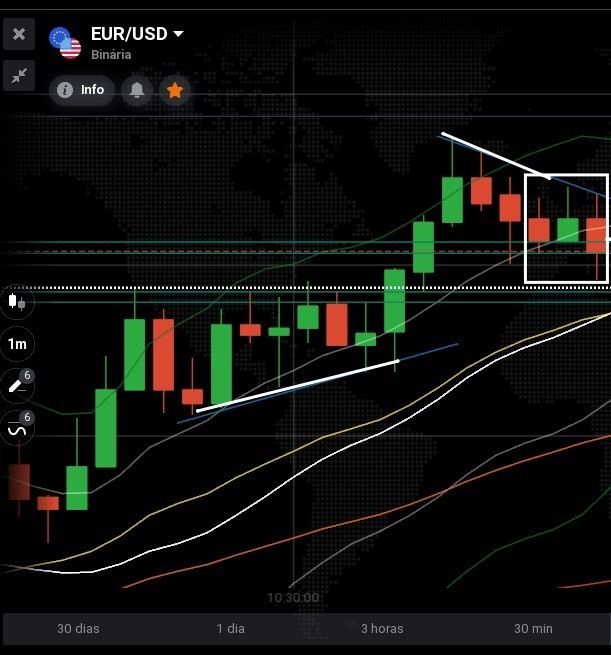Switch to the 30 dias range
Image resolution: width=611 pixels, height=655 pixels.
pos(78,628)
